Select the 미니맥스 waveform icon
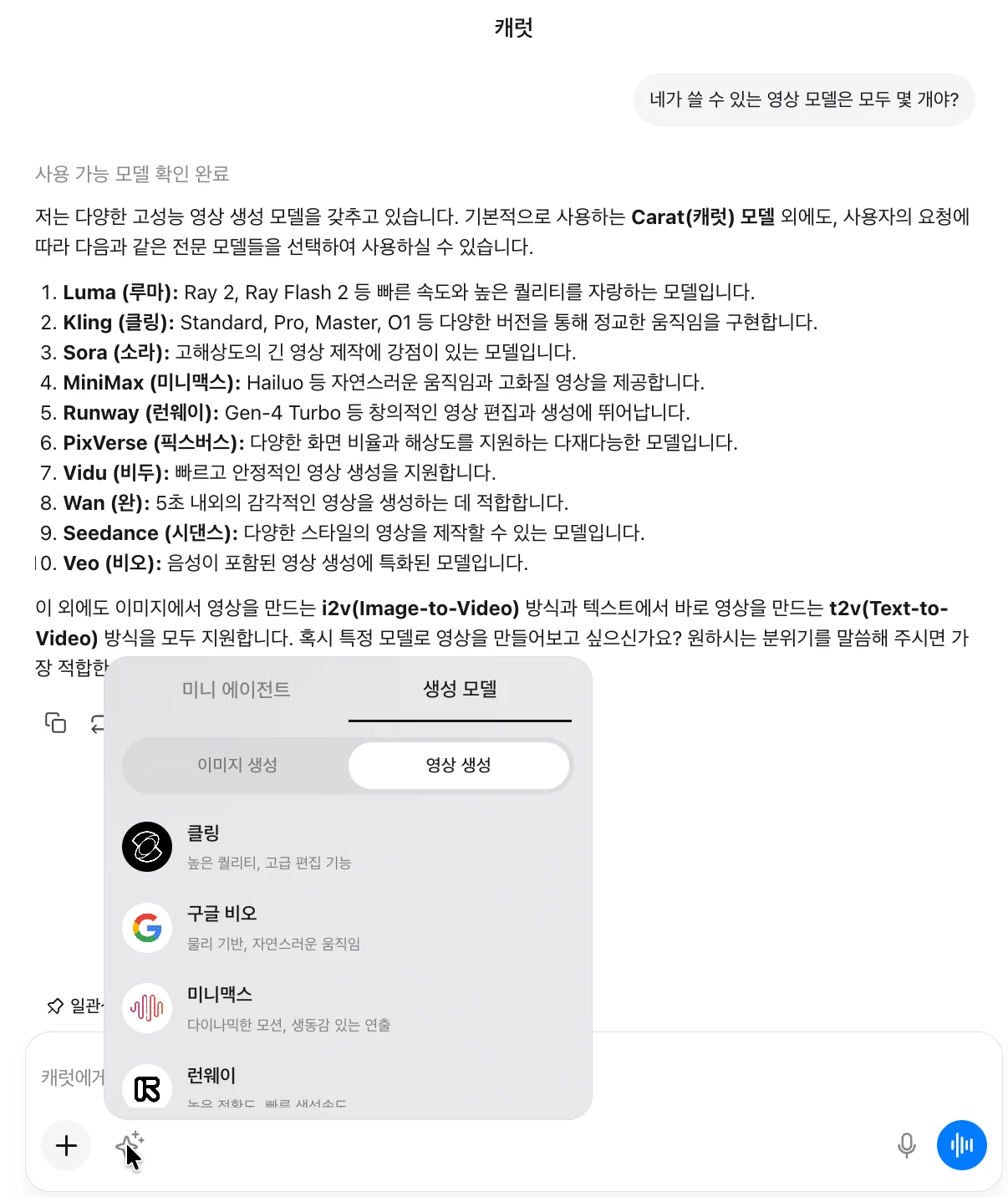Screen dimensions: 1008x1197 click(146, 1008)
